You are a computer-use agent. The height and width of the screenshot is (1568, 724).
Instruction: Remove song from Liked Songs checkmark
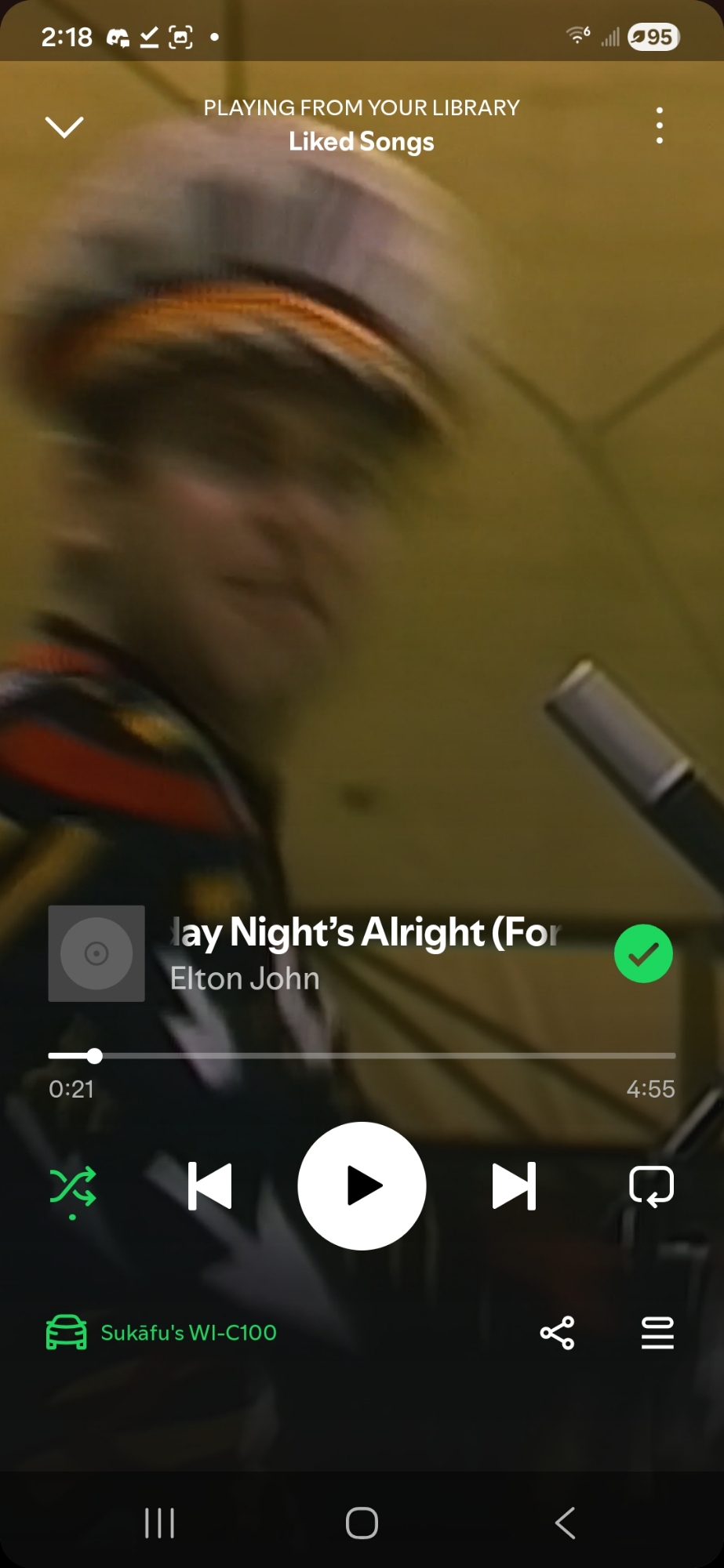[643, 953]
